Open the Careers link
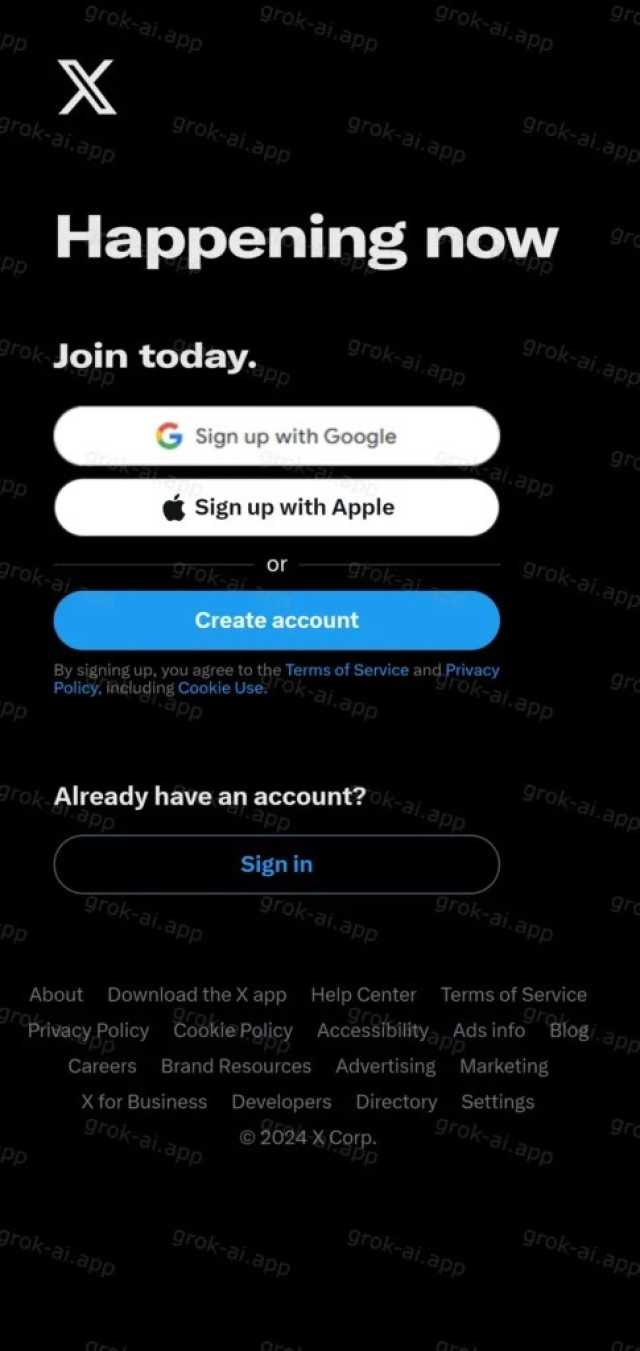Viewport: 640px width, 1351px height. 102,1066
